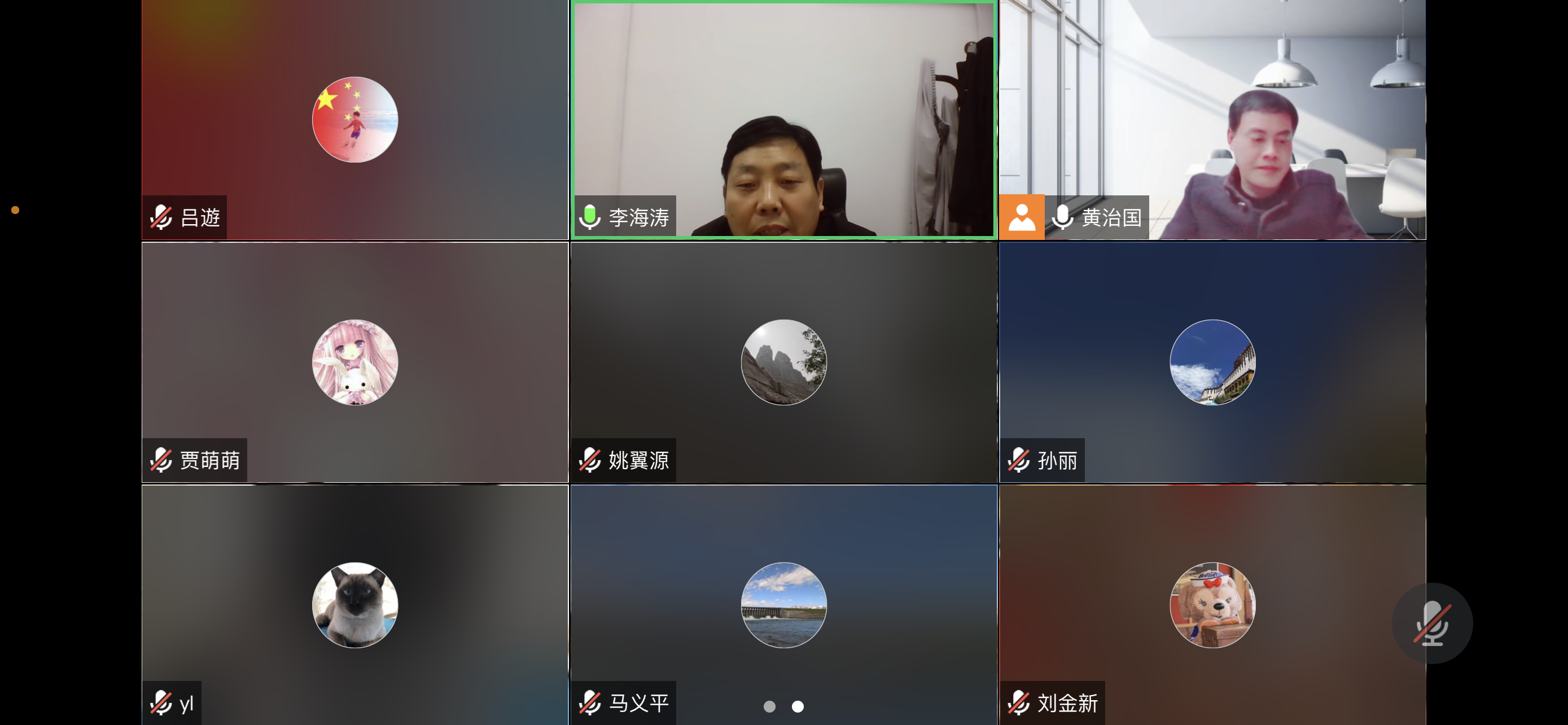Select 李海涛's video tile

(x=783, y=120)
